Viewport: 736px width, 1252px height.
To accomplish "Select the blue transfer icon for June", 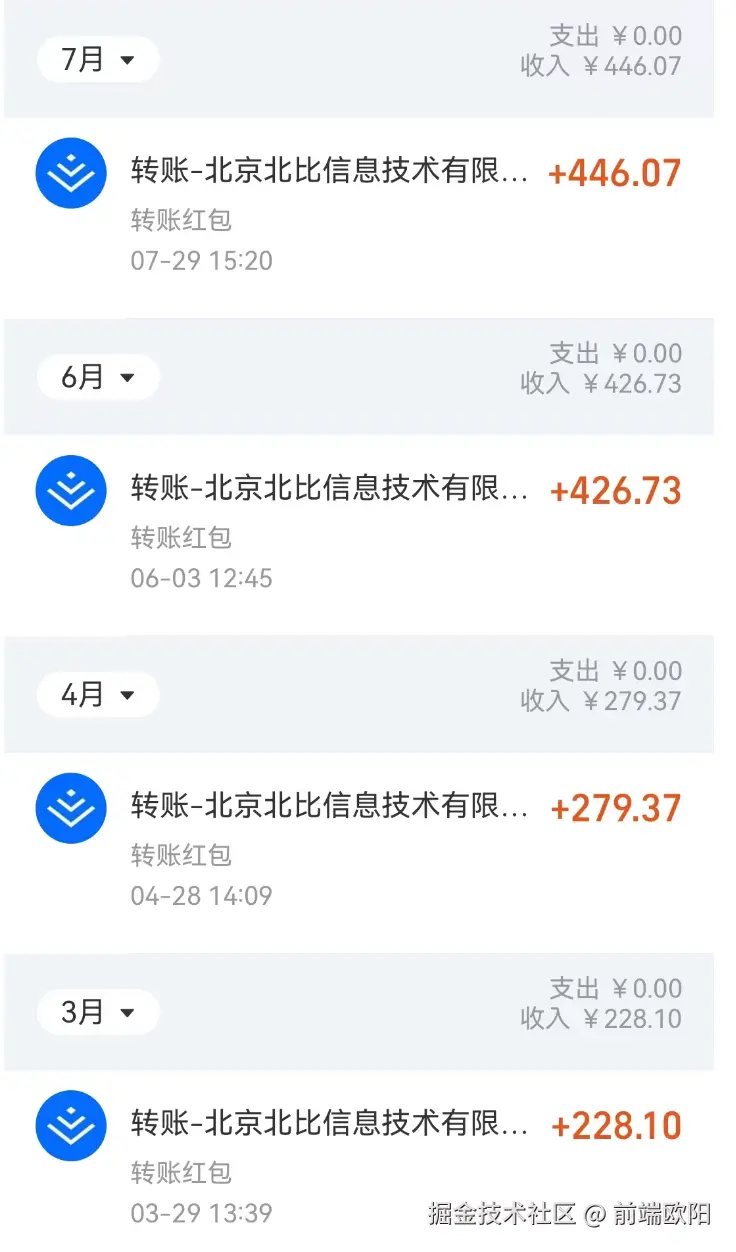I will tap(70, 490).
